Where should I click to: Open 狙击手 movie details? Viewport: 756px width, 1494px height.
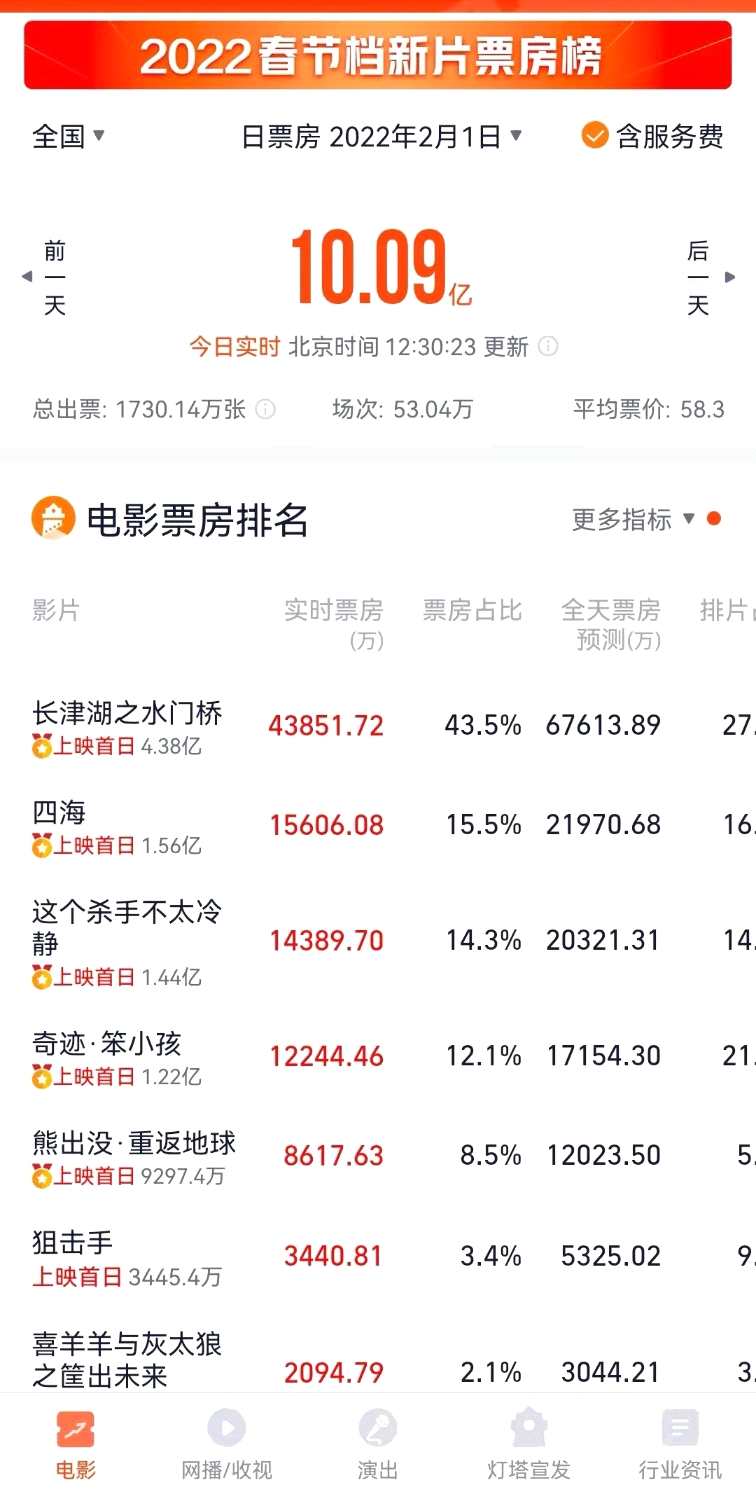tap(73, 1243)
